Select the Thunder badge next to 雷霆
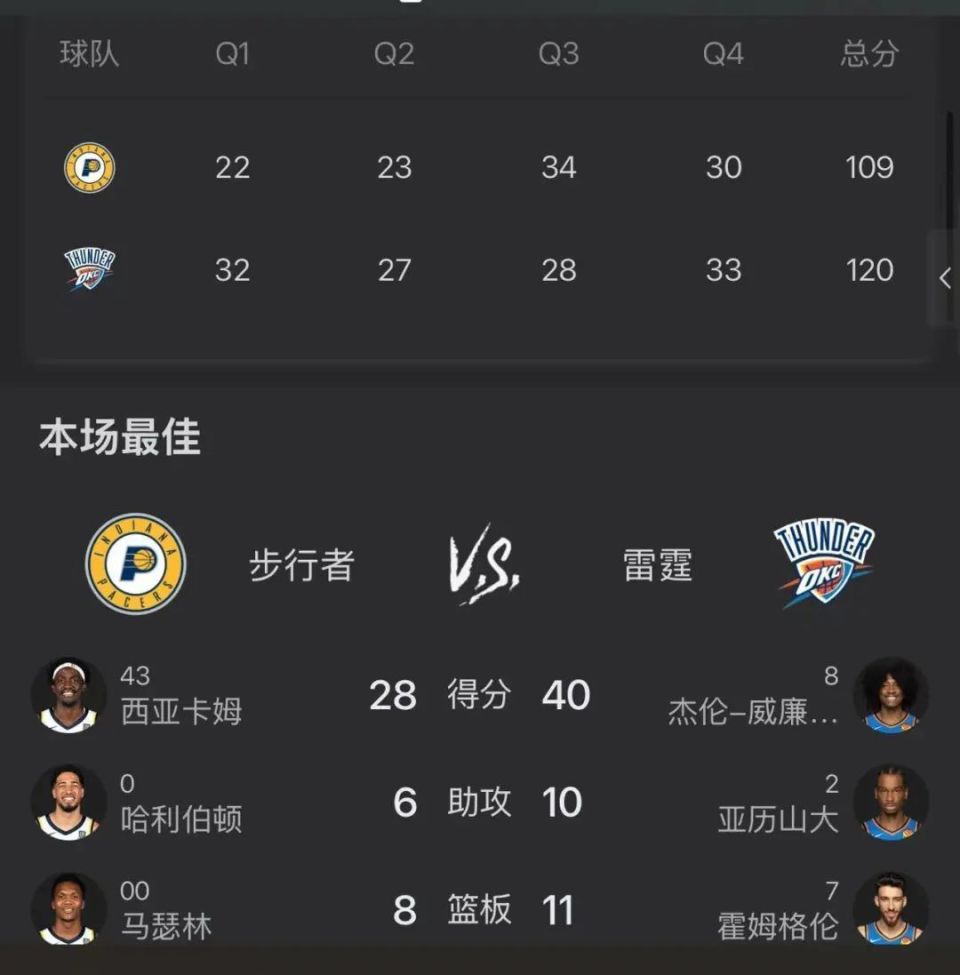The image size is (960, 975). click(822, 560)
